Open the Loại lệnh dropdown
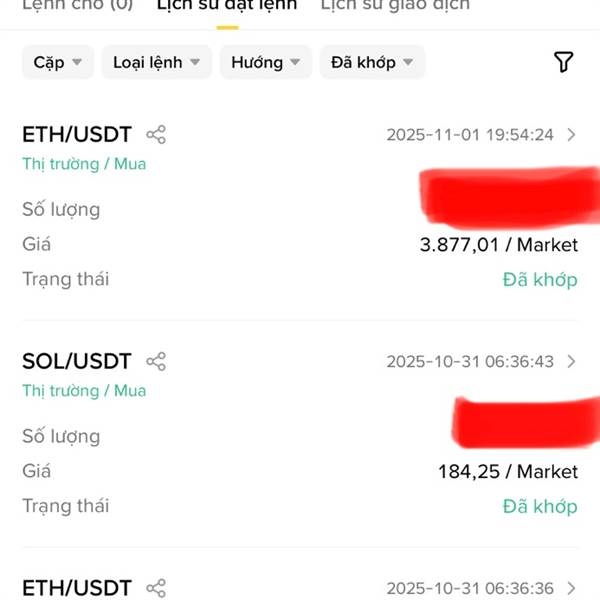 [156, 62]
